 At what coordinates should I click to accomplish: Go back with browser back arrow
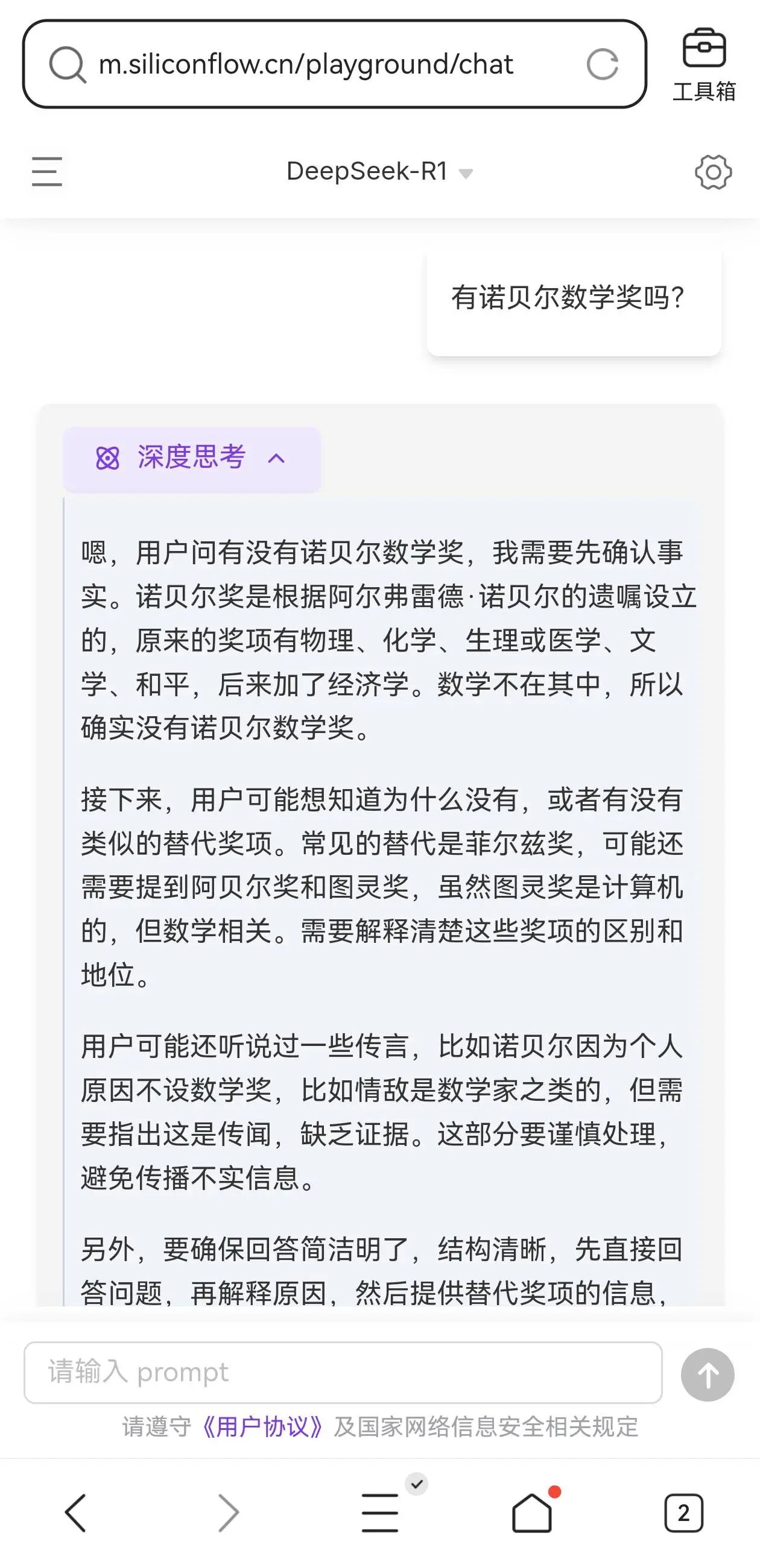click(75, 1513)
